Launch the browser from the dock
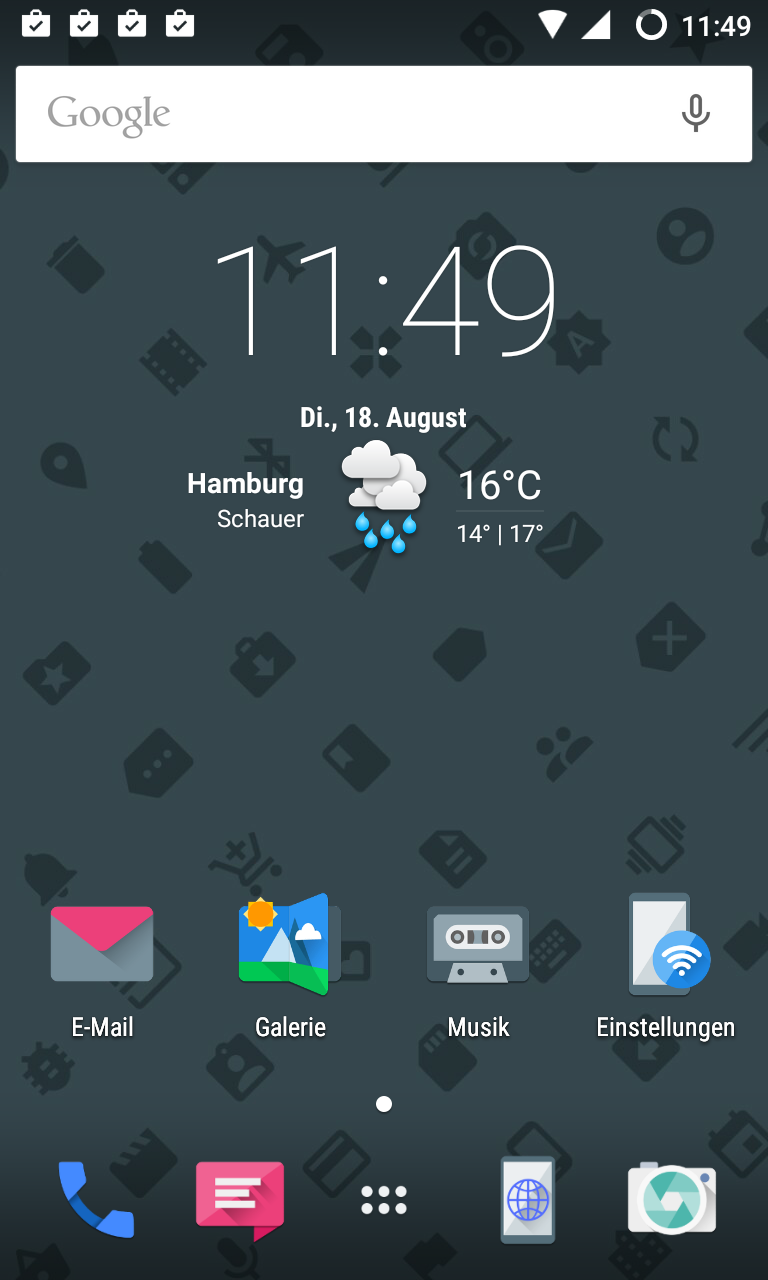 (528, 1198)
